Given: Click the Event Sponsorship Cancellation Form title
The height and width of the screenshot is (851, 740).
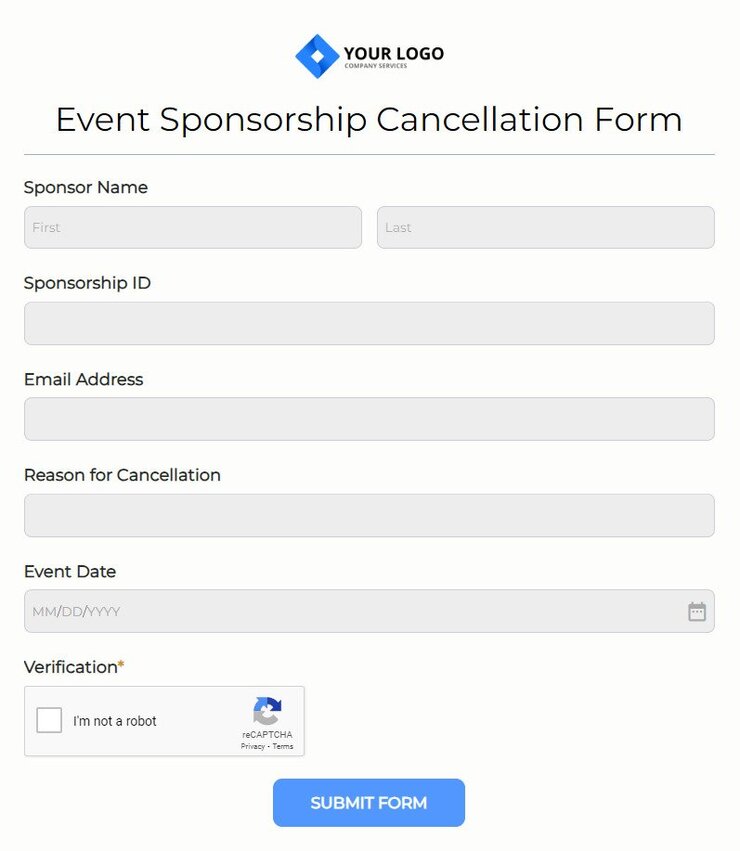Looking at the screenshot, I should (x=369, y=120).
